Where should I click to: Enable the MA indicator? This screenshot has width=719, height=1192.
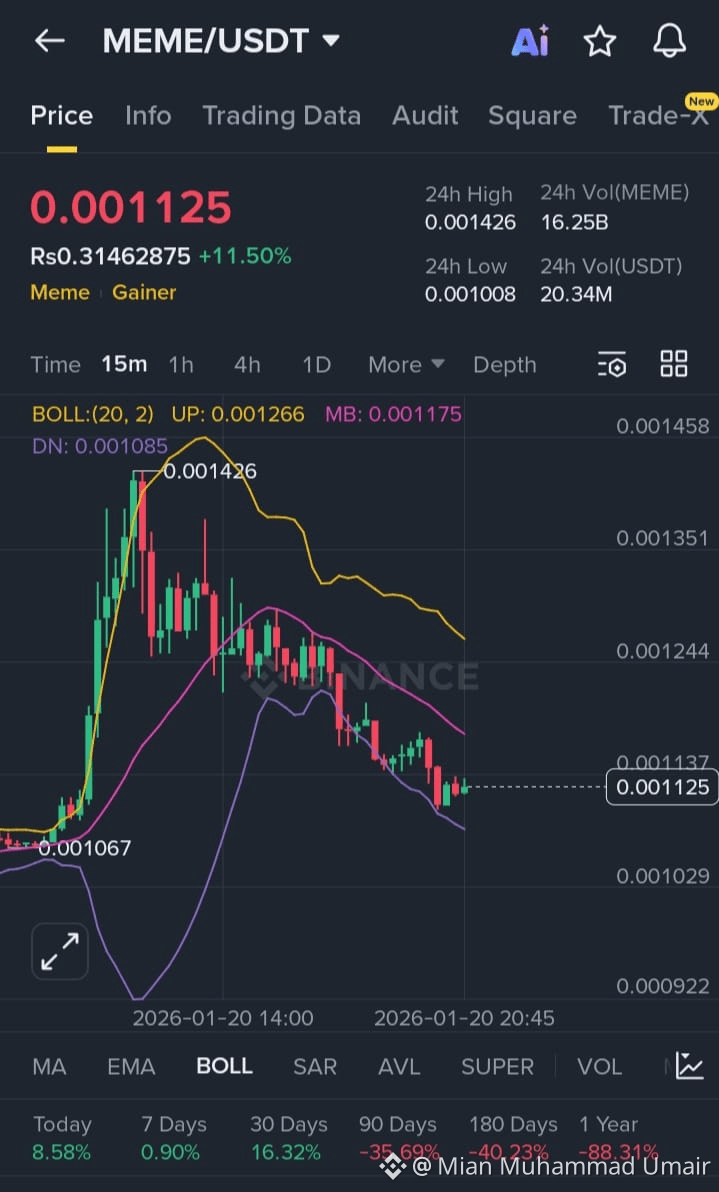point(49,1067)
